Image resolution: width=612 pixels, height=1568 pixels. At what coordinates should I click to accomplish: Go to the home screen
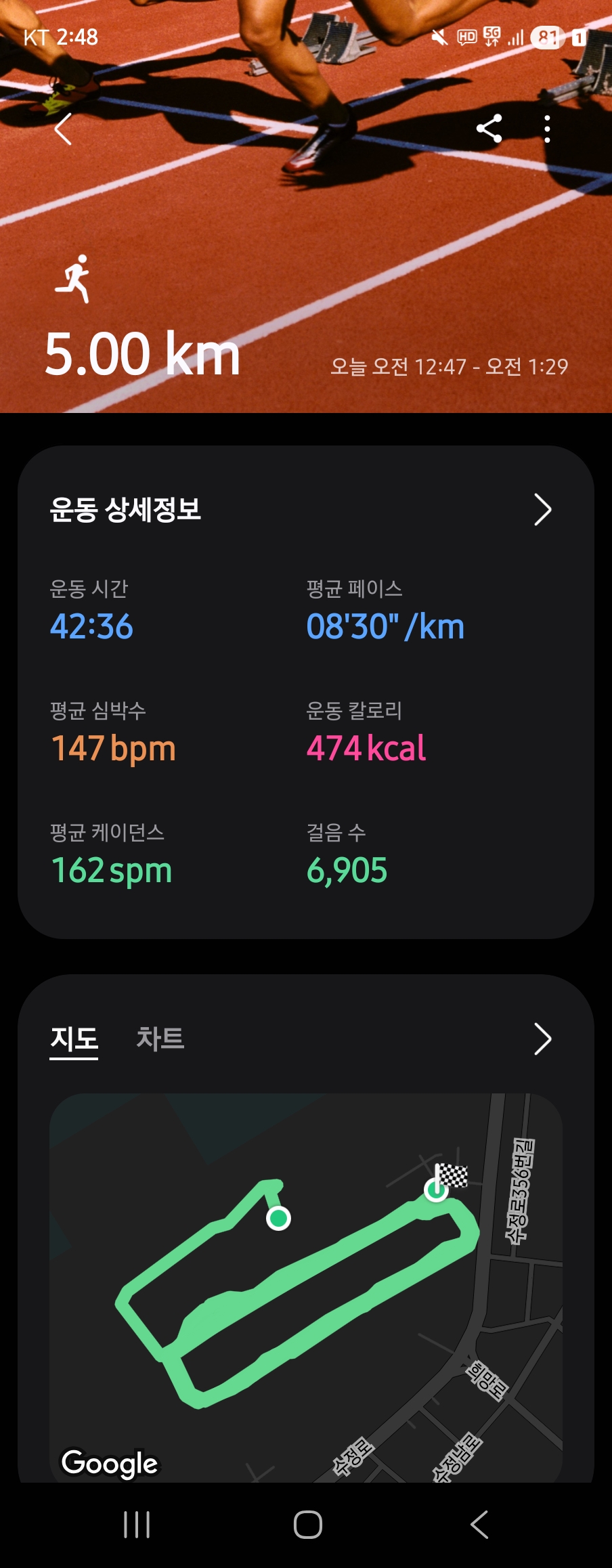307,1525
